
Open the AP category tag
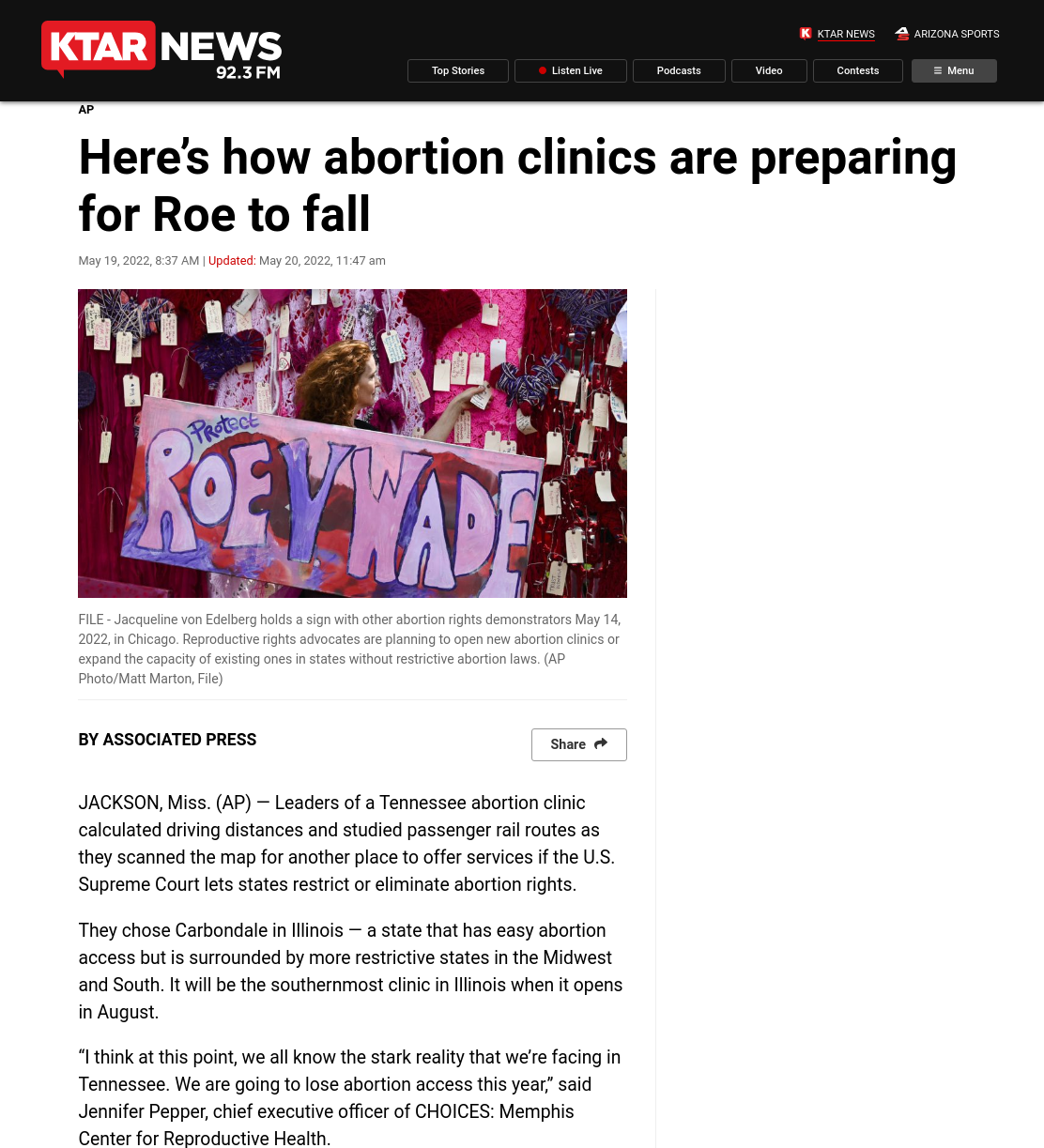(x=86, y=110)
